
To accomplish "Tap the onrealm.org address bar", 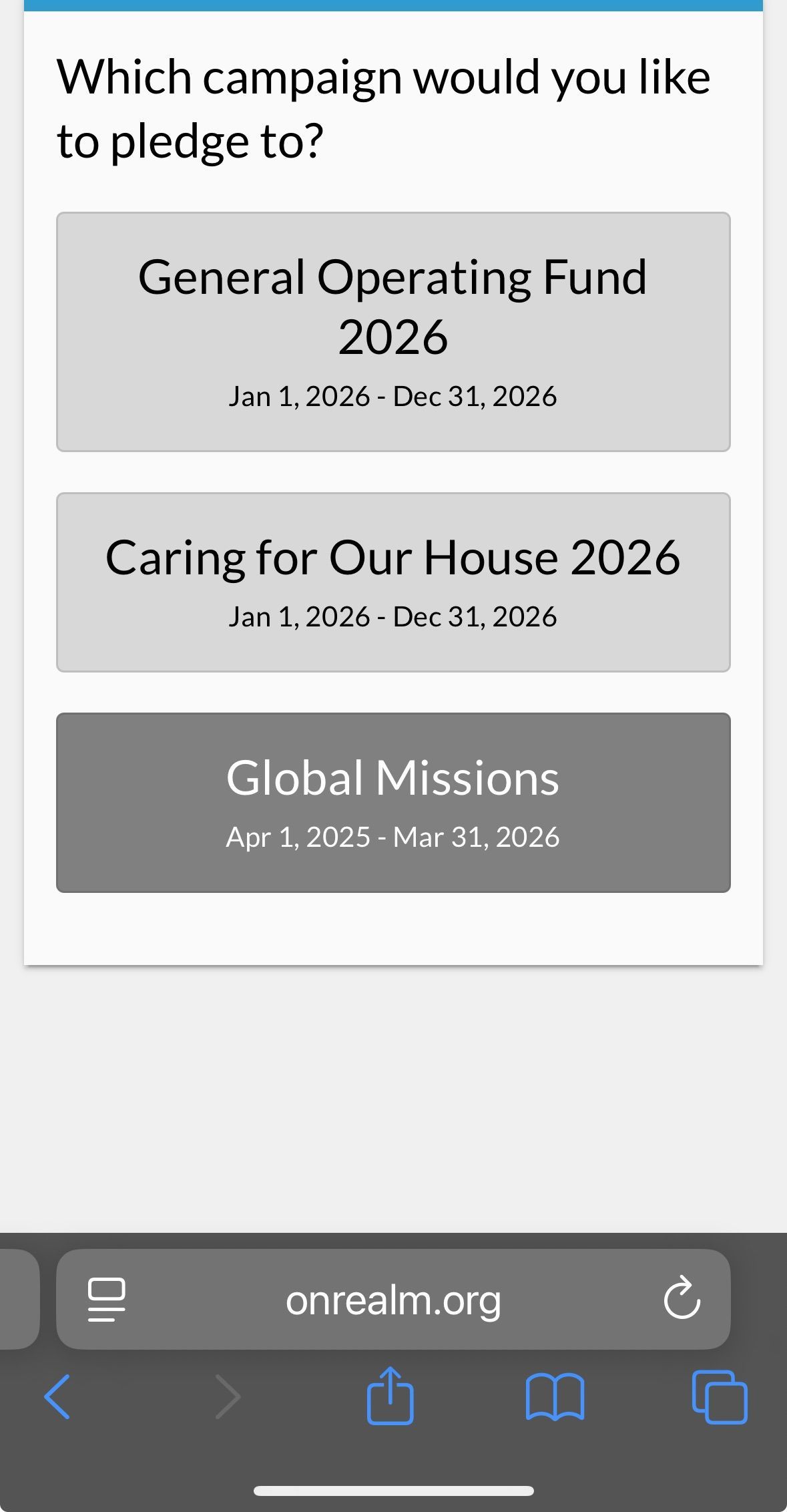I will pyautogui.click(x=393, y=1300).
